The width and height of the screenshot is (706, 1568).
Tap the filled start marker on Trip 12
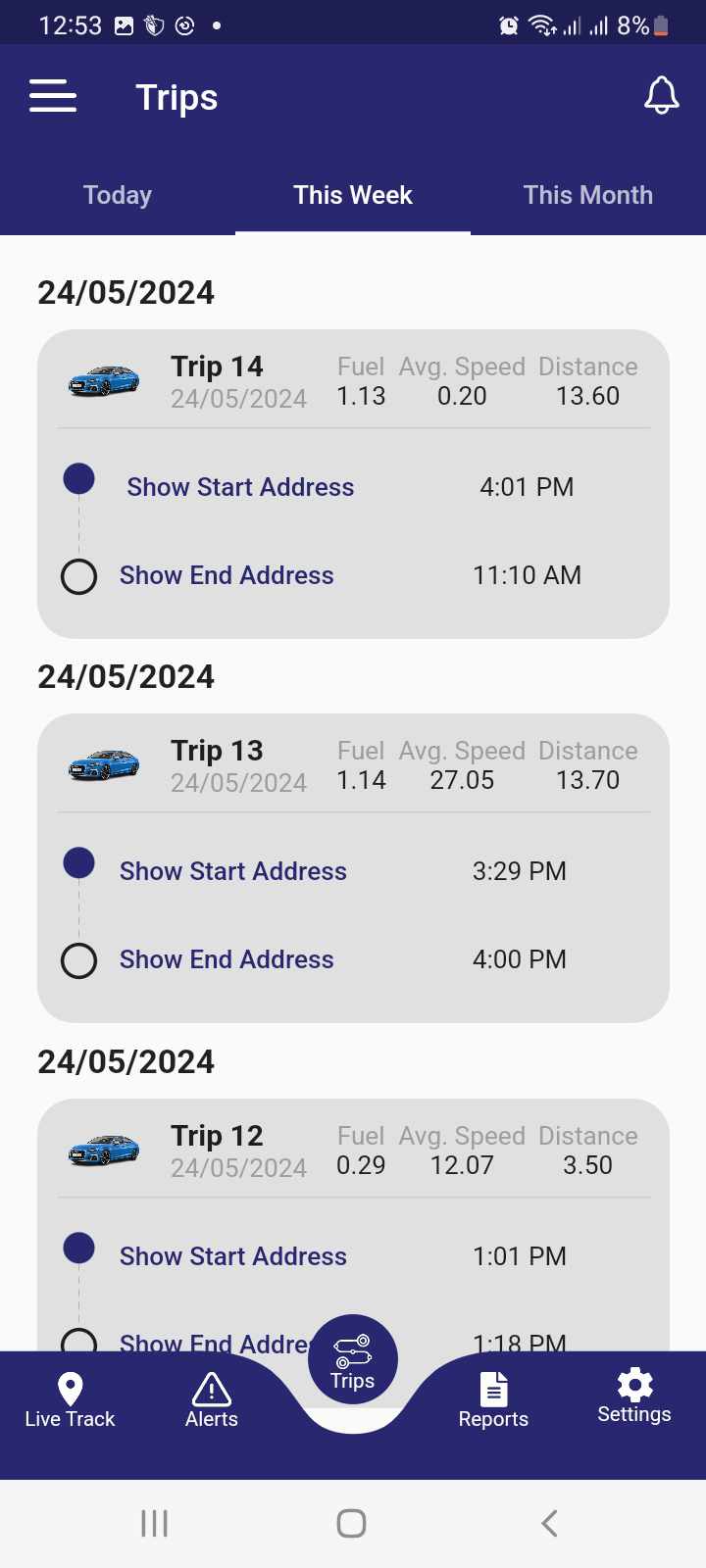click(79, 1248)
